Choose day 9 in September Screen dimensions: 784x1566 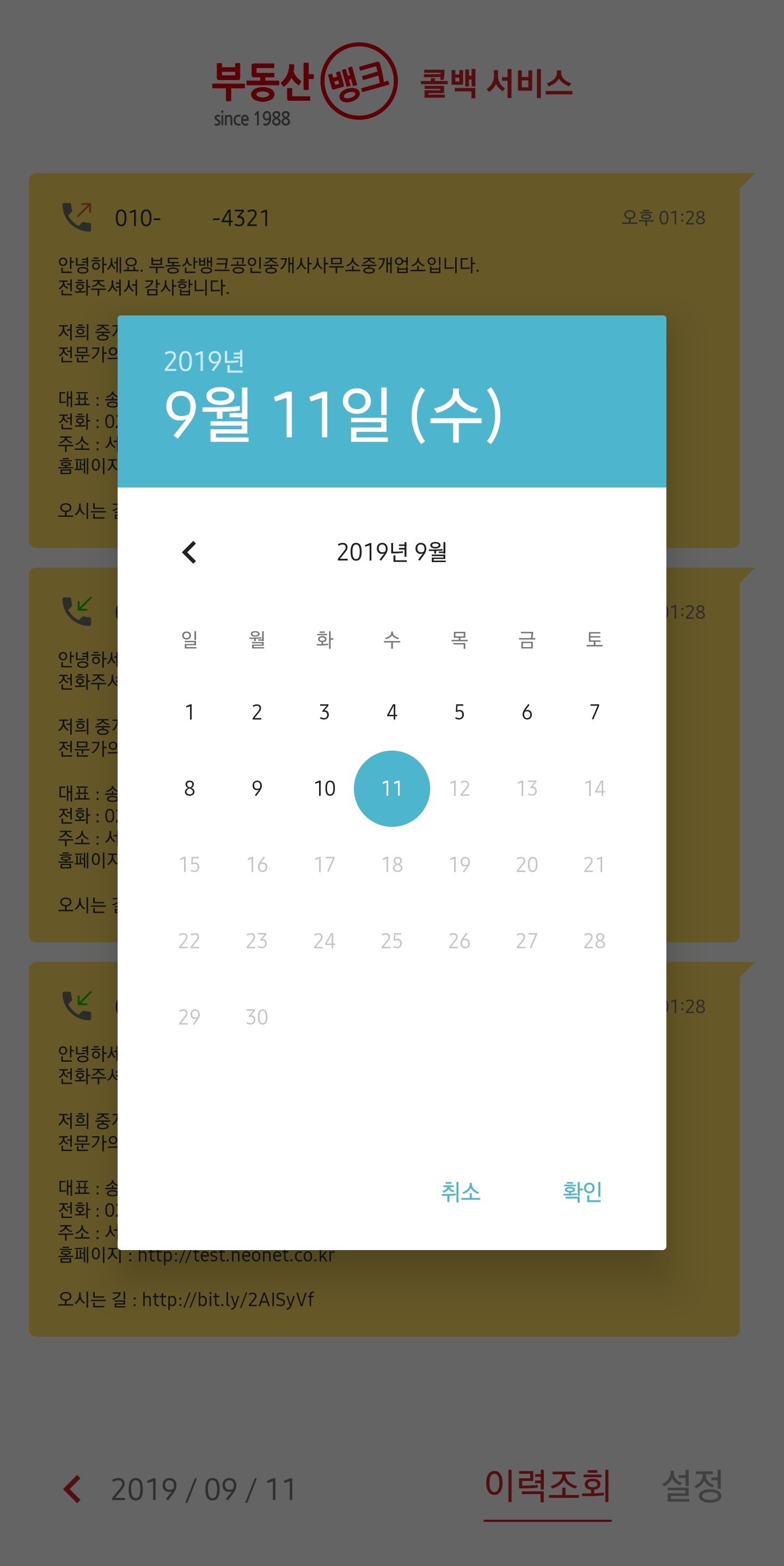[257, 789]
